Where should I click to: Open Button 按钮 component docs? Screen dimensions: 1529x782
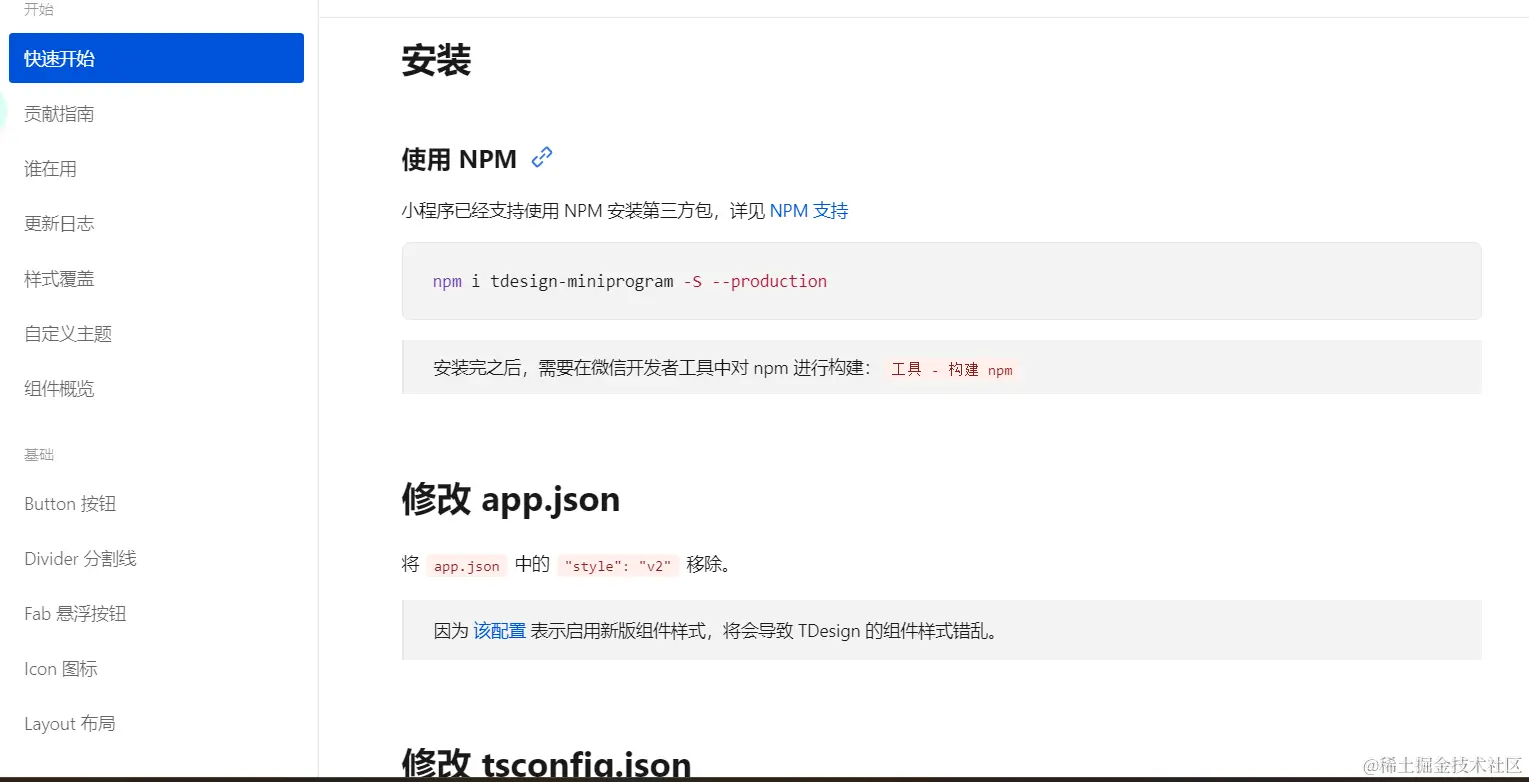70,504
